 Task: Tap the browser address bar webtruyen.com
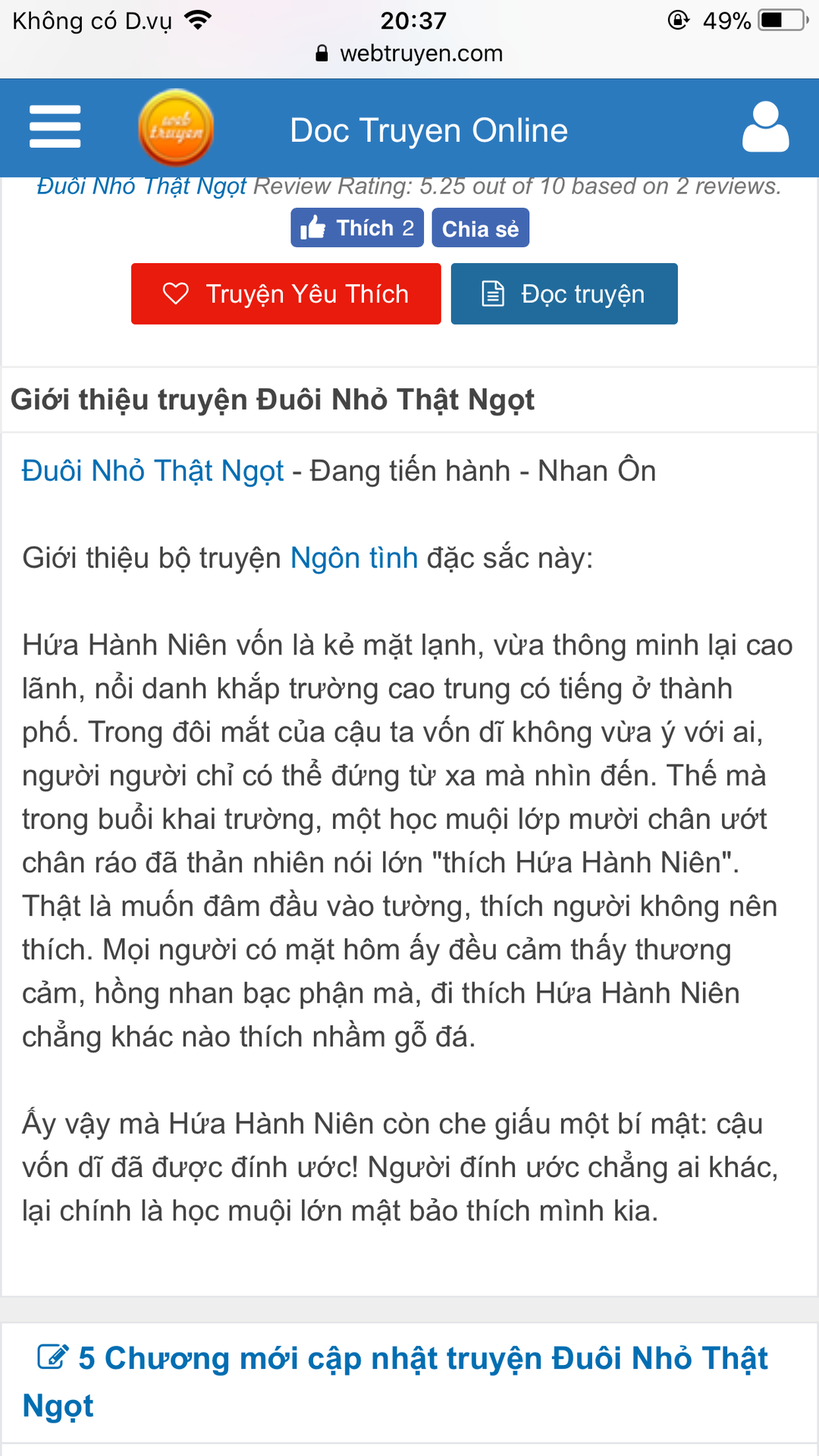click(x=409, y=53)
